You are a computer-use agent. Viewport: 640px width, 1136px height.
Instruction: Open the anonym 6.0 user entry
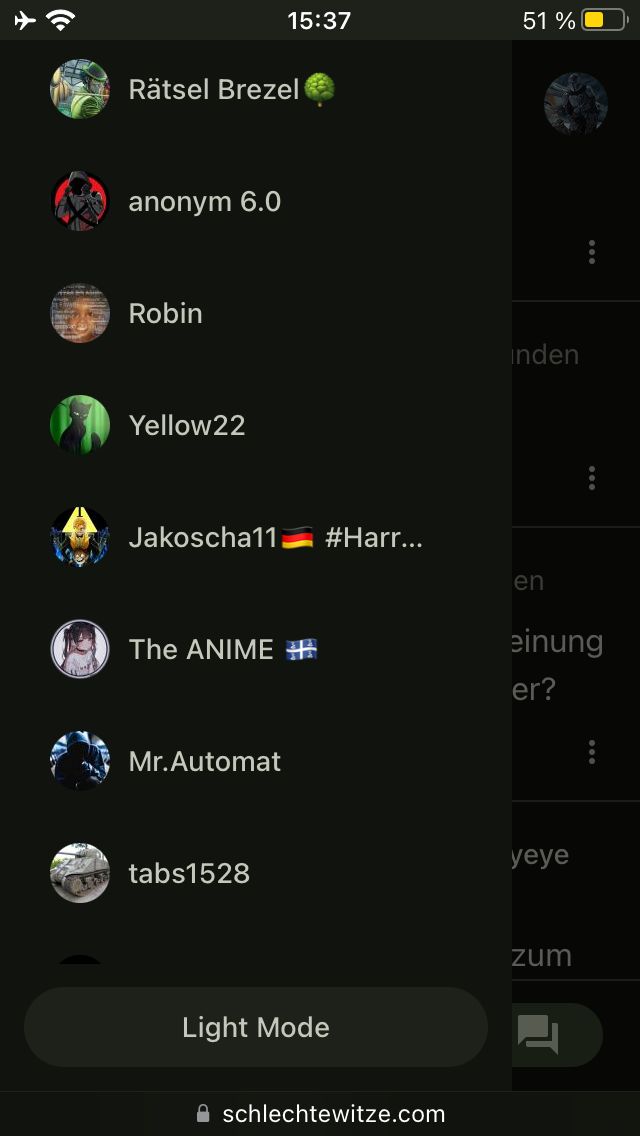click(204, 202)
